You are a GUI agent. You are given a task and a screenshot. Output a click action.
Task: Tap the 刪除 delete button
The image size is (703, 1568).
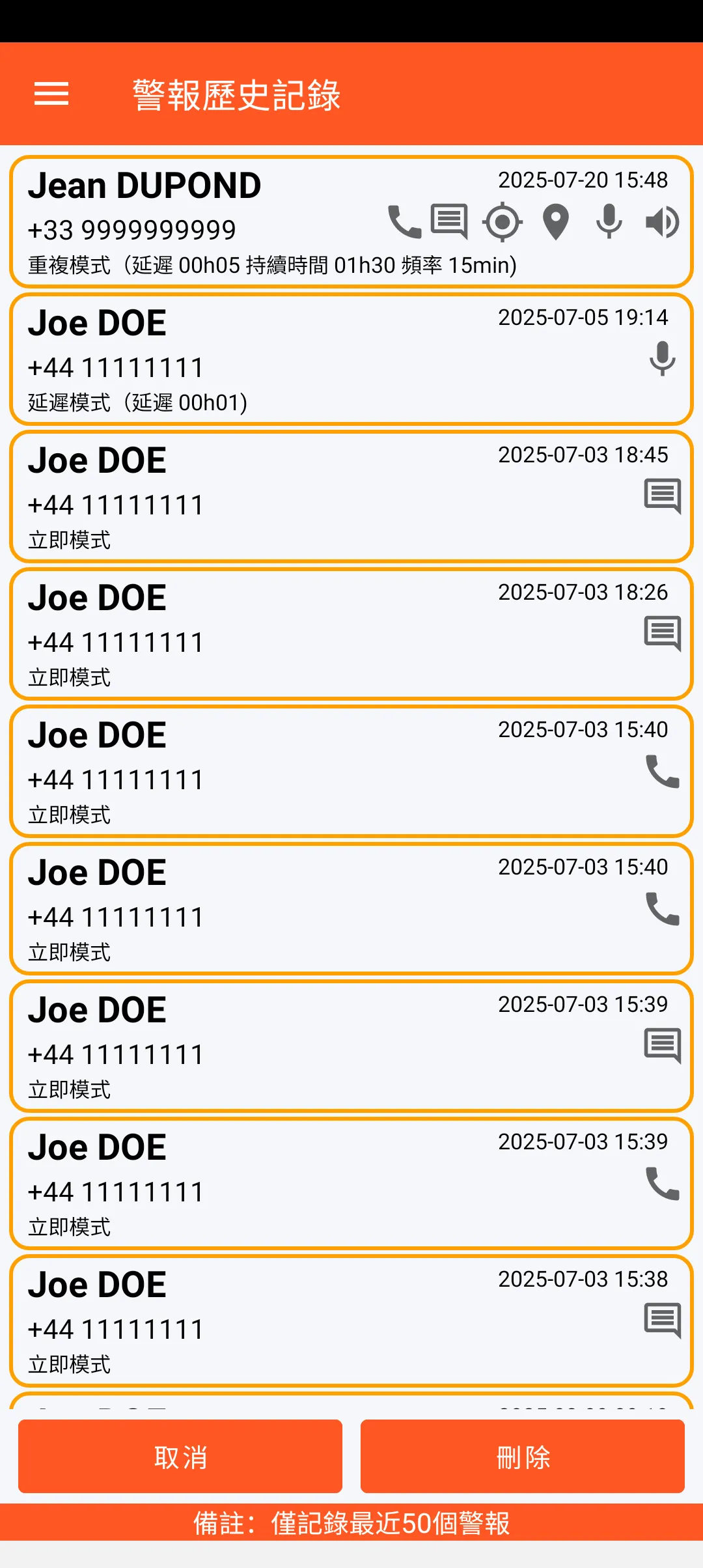pos(523,1457)
